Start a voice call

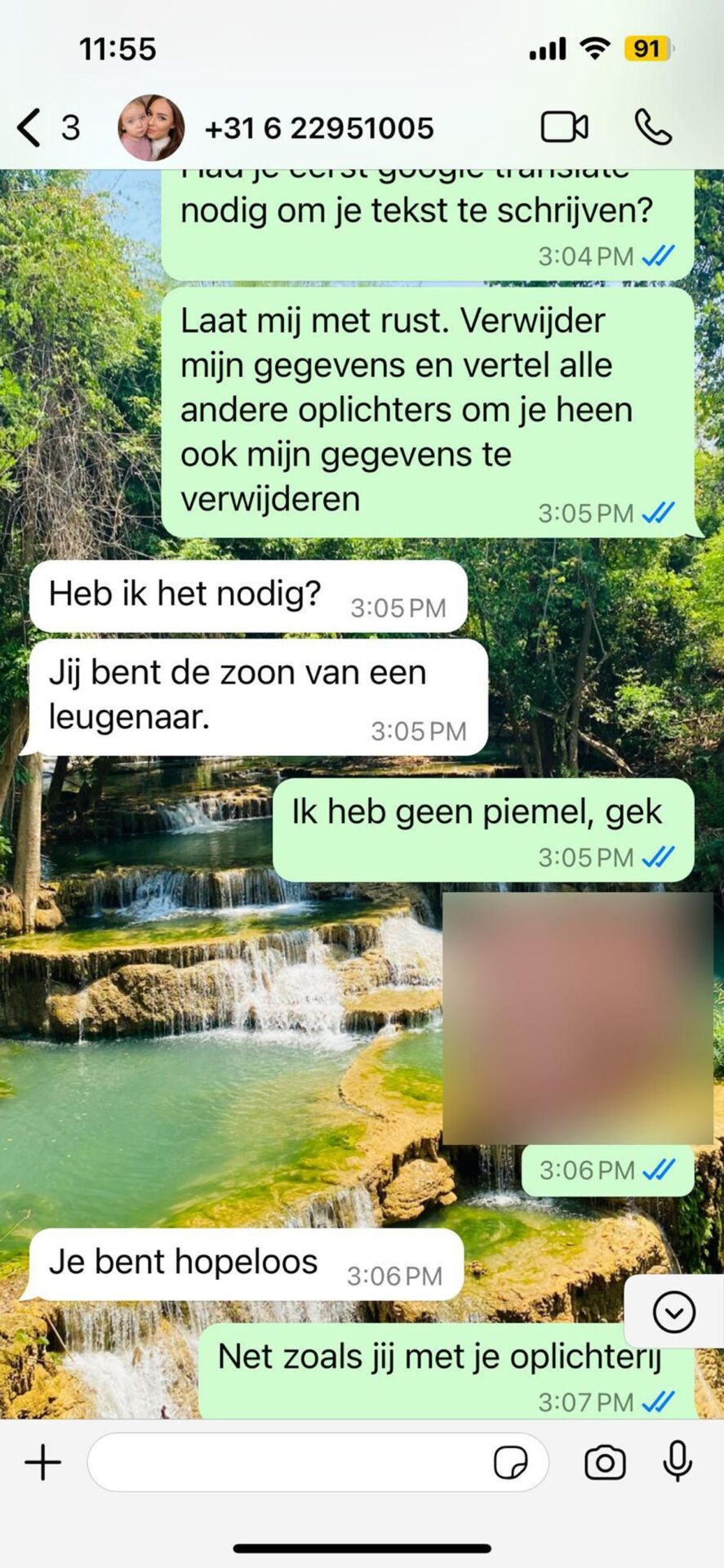[x=653, y=127]
